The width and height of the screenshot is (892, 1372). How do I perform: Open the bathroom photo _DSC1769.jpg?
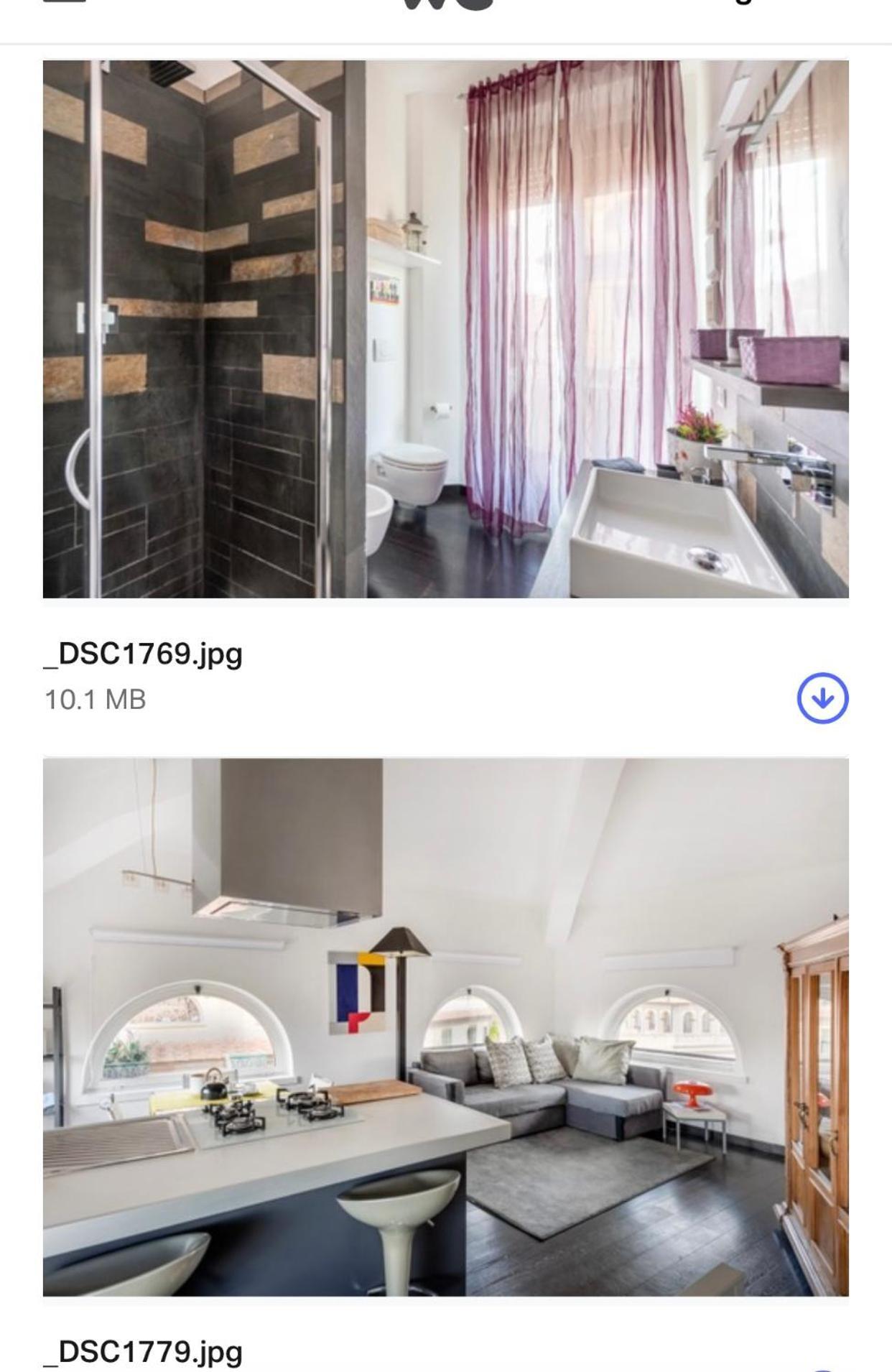coord(445,329)
